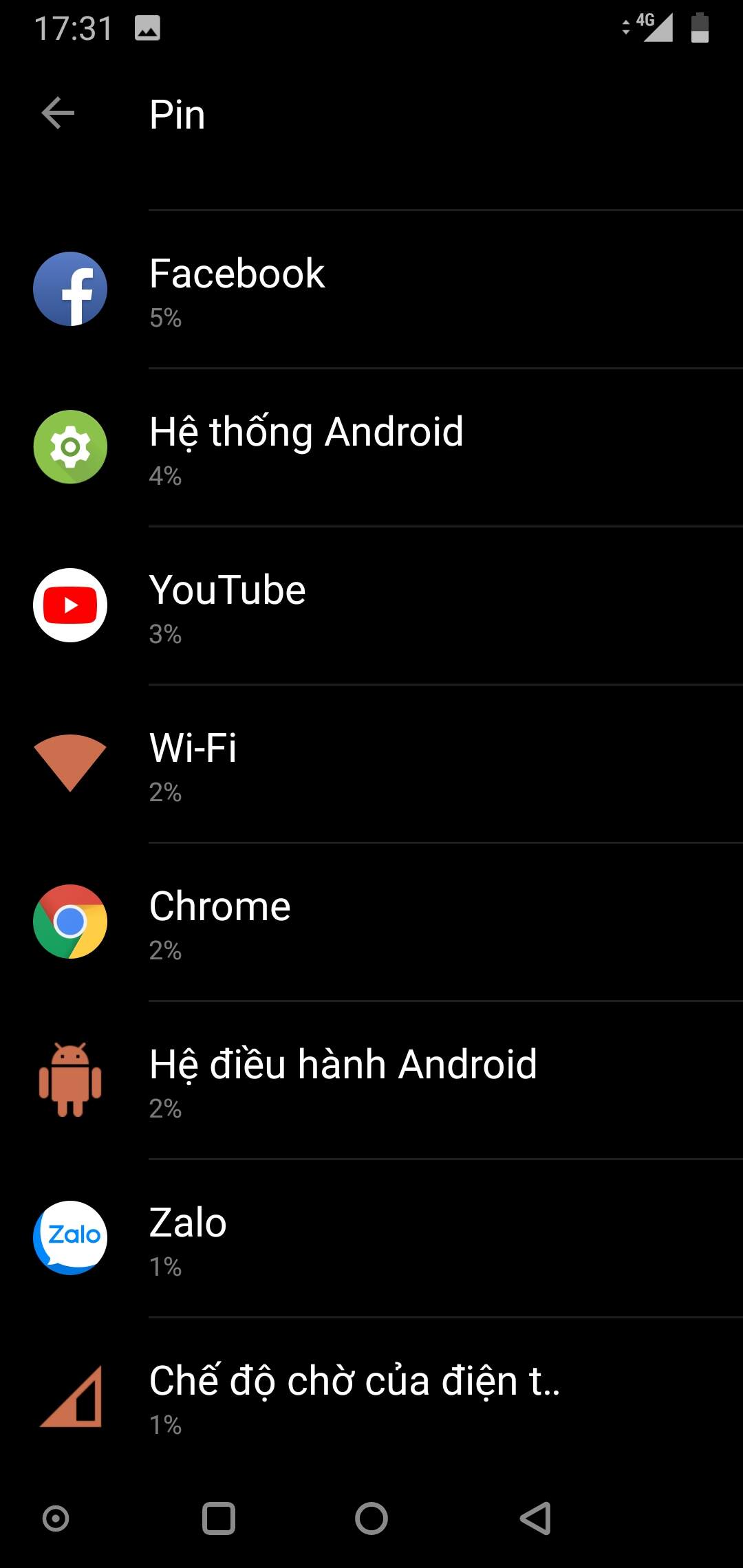View Zalo battery usage details
This screenshot has width=743, height=1568.
coord(371,1239)
